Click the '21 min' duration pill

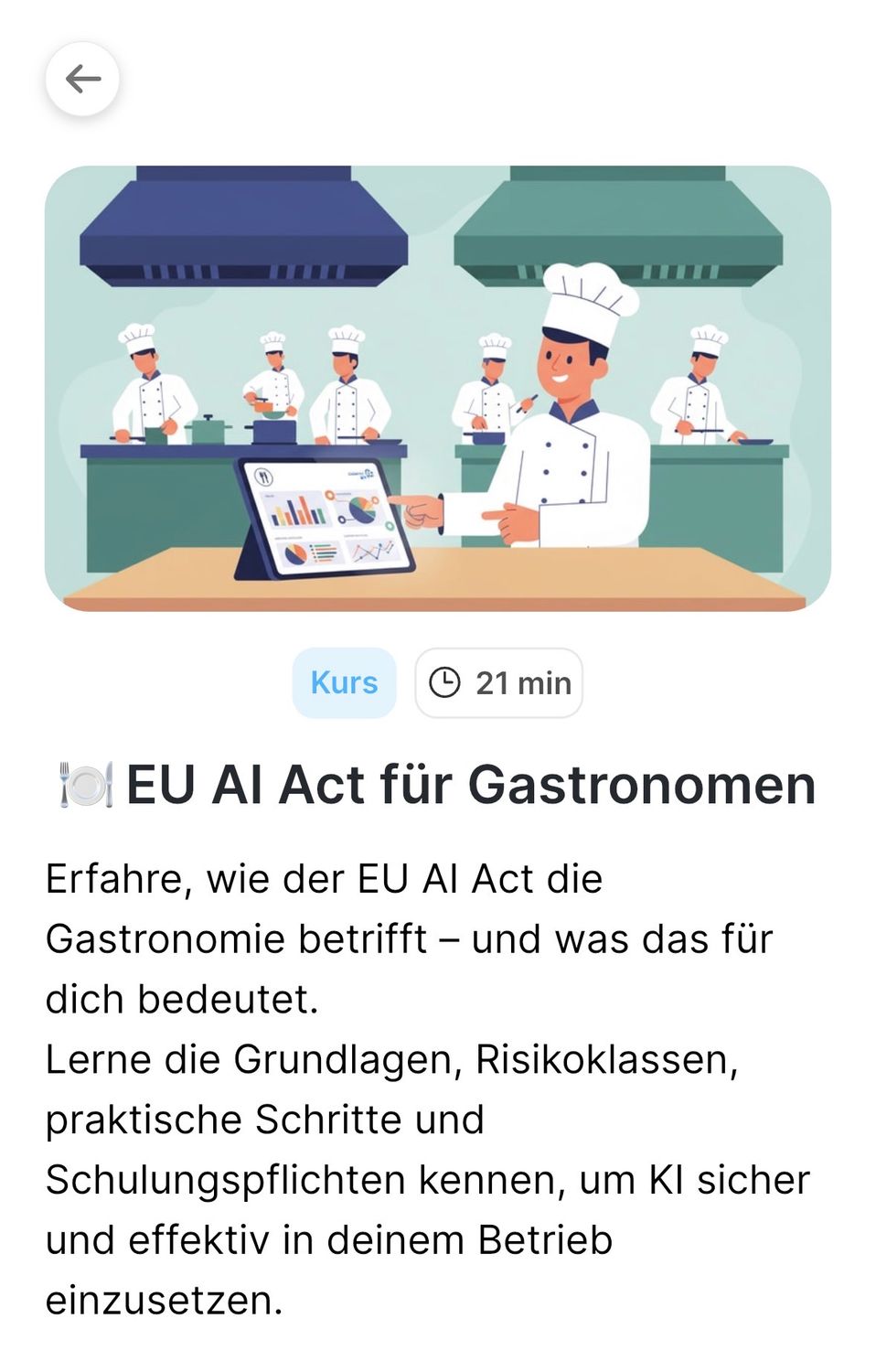(498, 682)
